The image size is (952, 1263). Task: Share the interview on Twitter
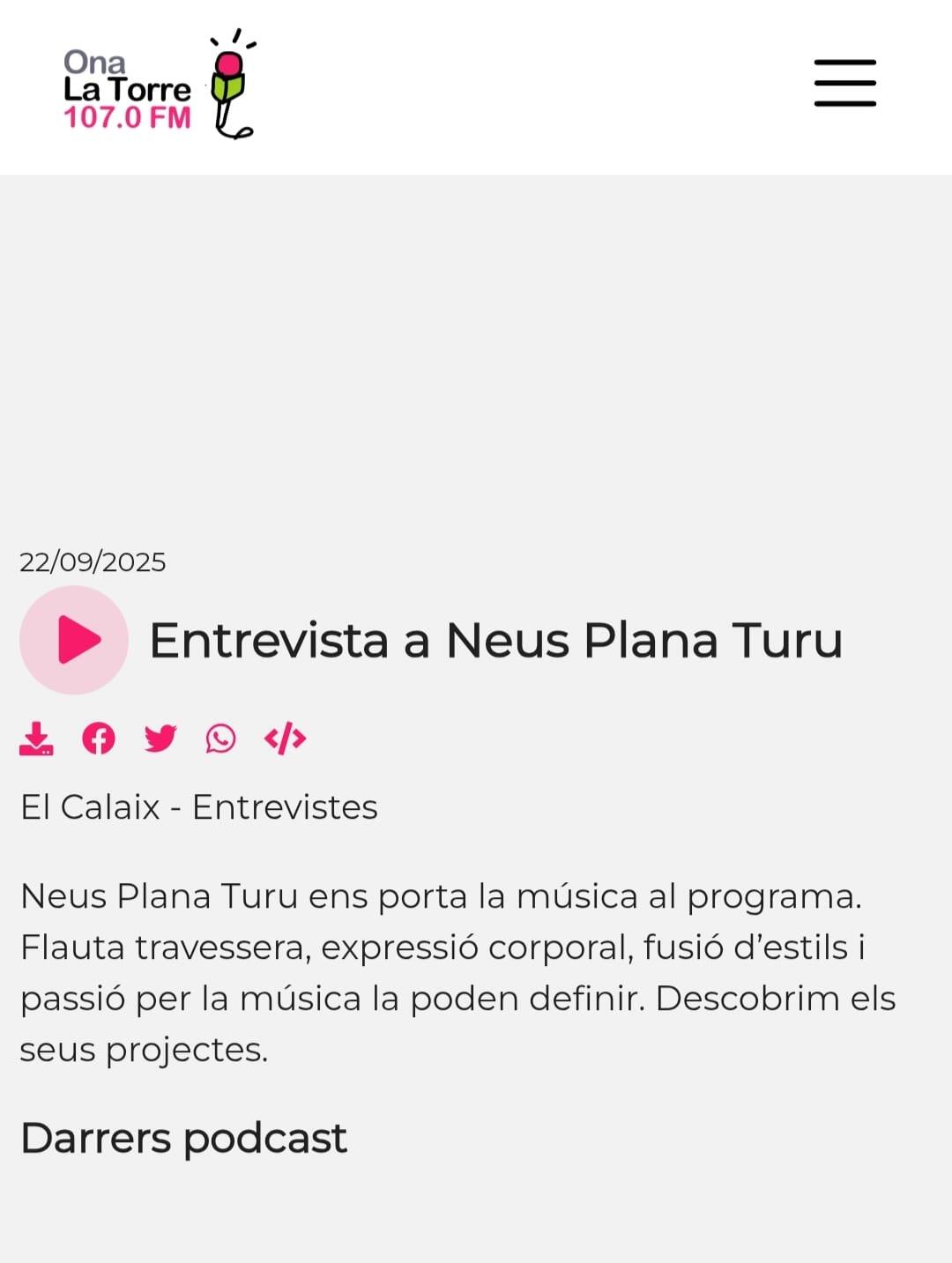click(160, 739)
